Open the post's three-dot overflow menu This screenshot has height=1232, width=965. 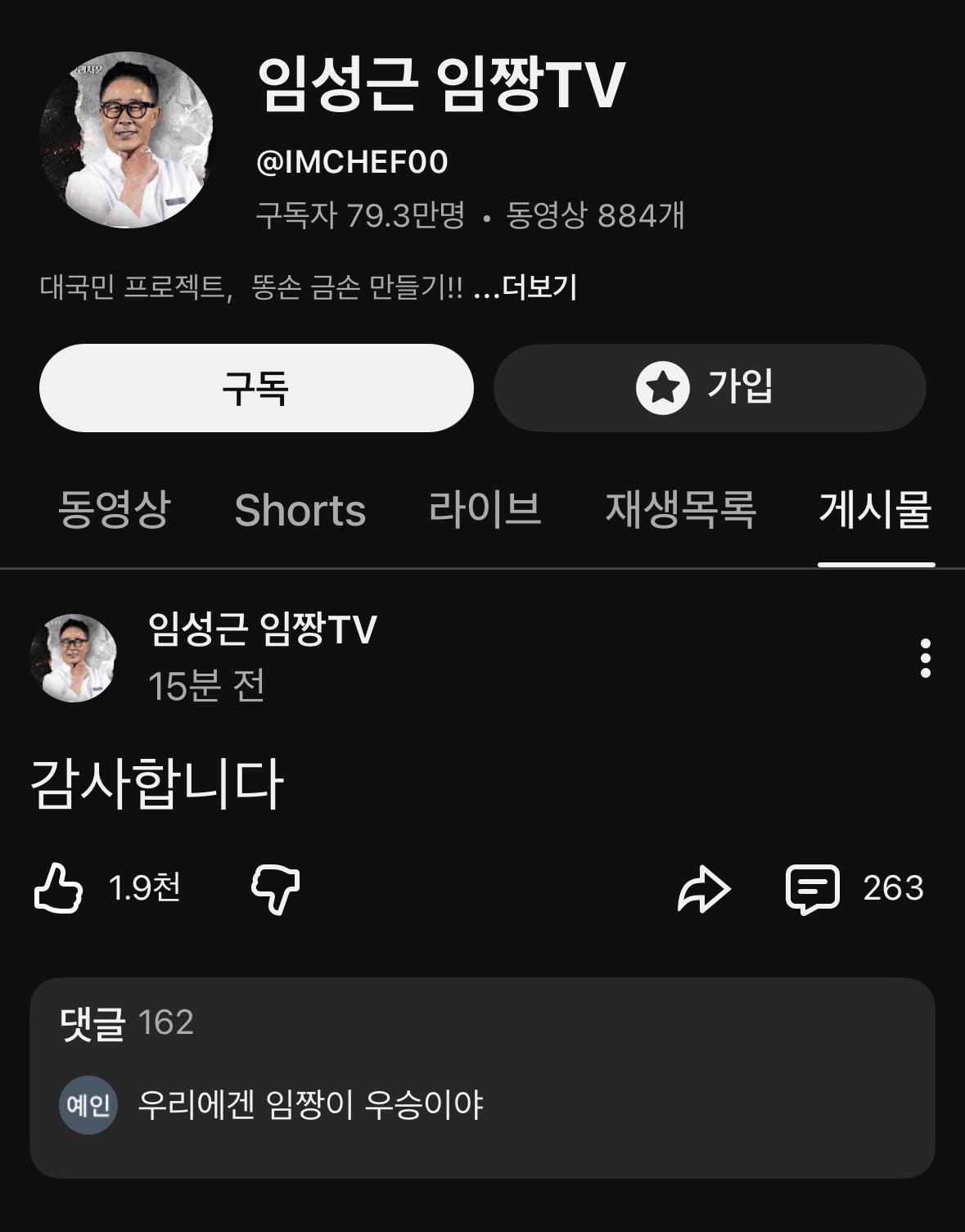pyautogui.click(x=925, y=658)
